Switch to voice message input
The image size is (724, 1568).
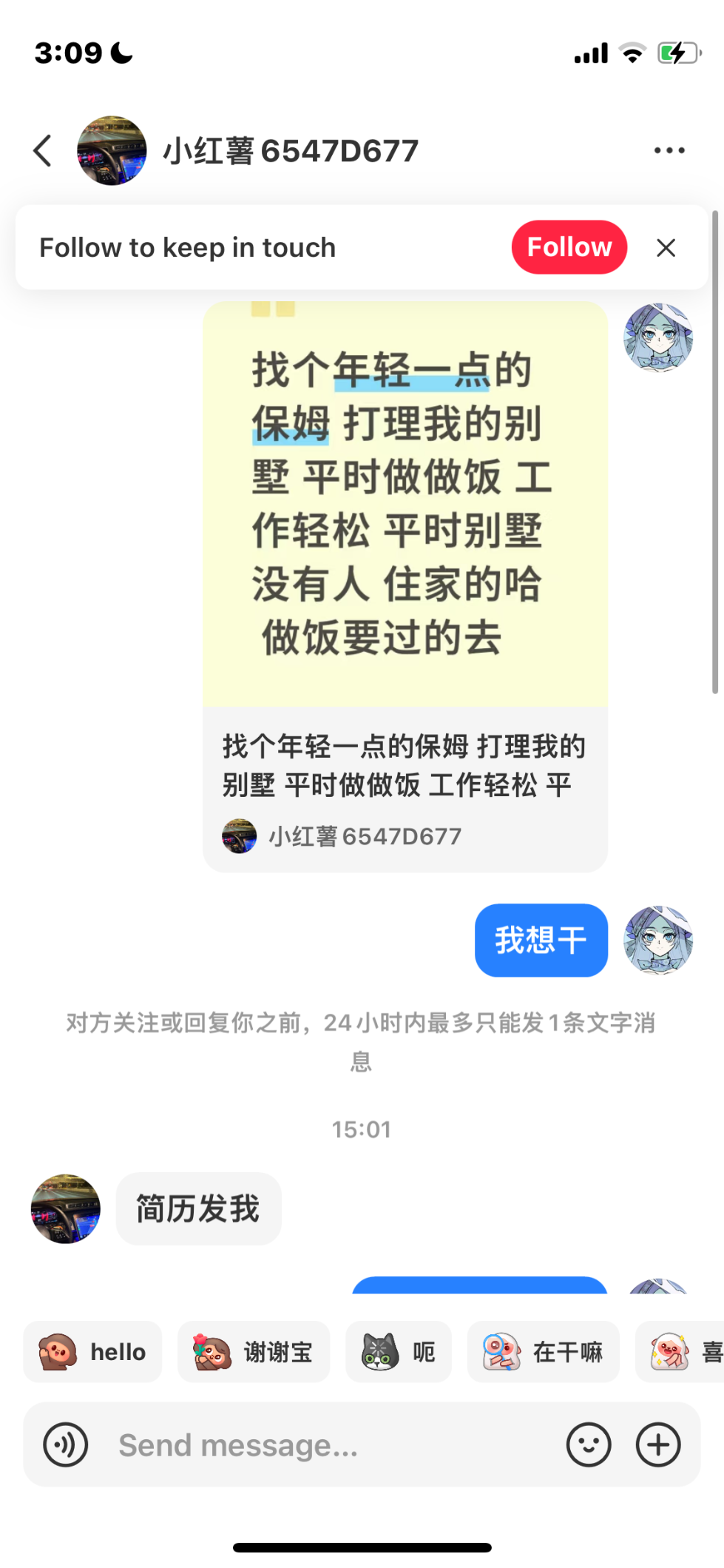point(66,1444)
